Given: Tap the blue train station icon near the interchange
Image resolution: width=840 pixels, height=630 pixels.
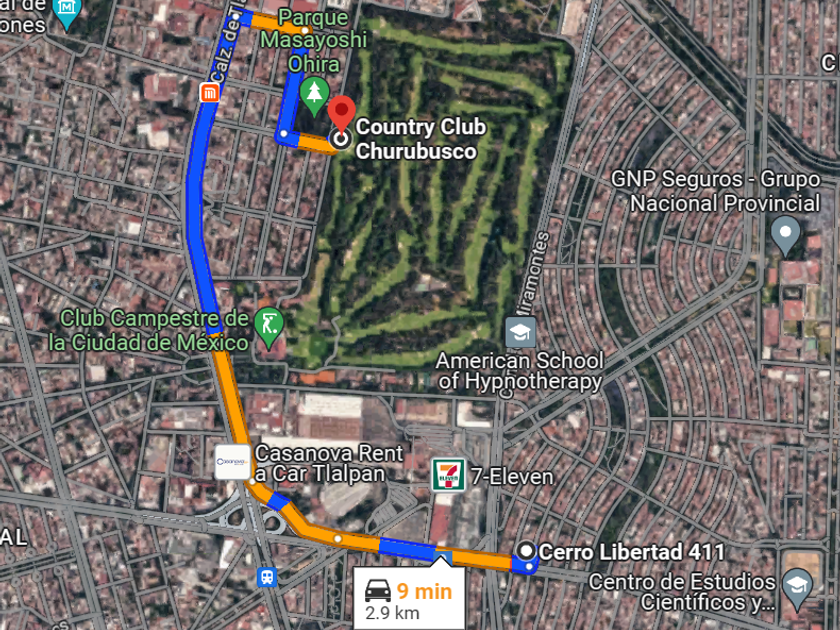Looking at the screenshot, I should pyautogui.click(x=267, y=577).
